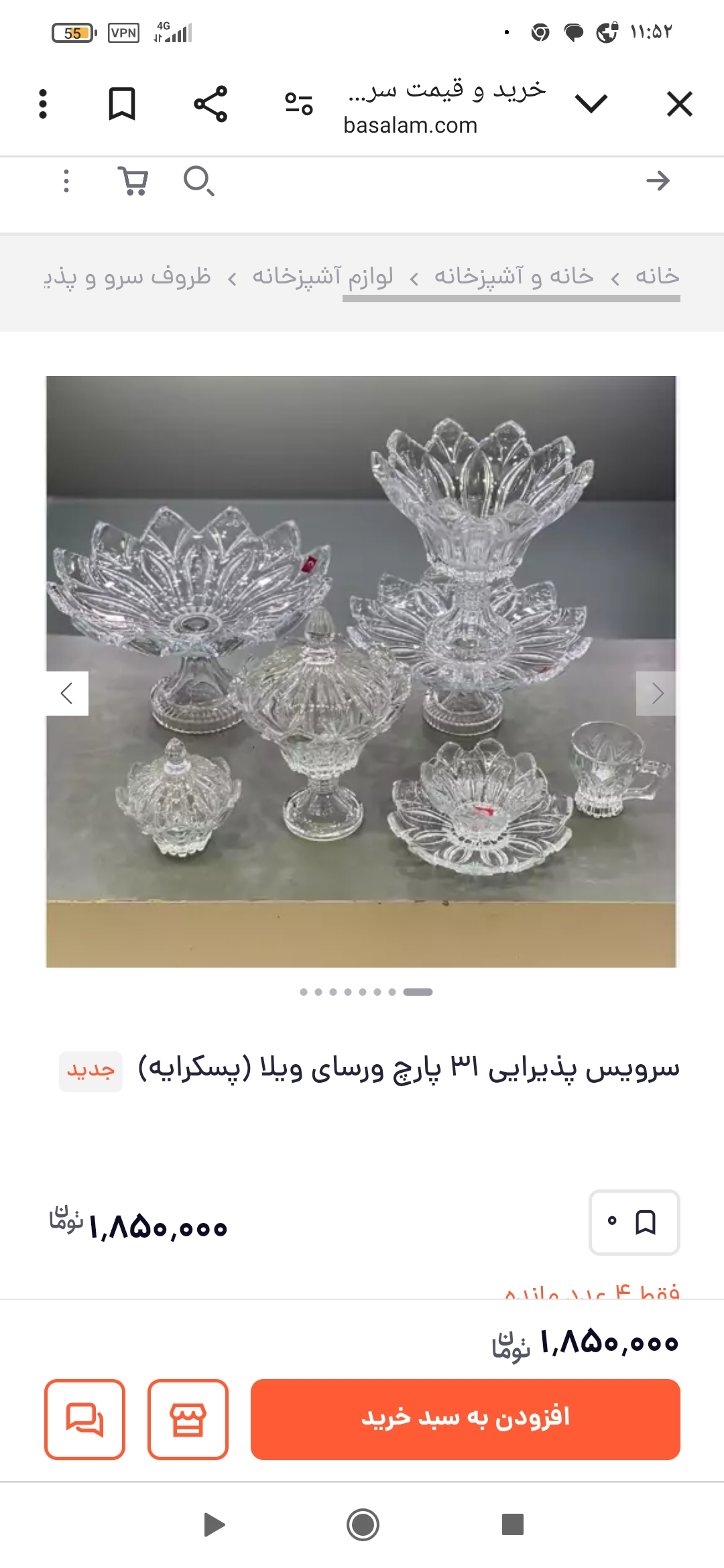The width and height of the screenshot is (724, 1568).
Task: Open the site's three-dot menu
Action: [x=66, y=181]
